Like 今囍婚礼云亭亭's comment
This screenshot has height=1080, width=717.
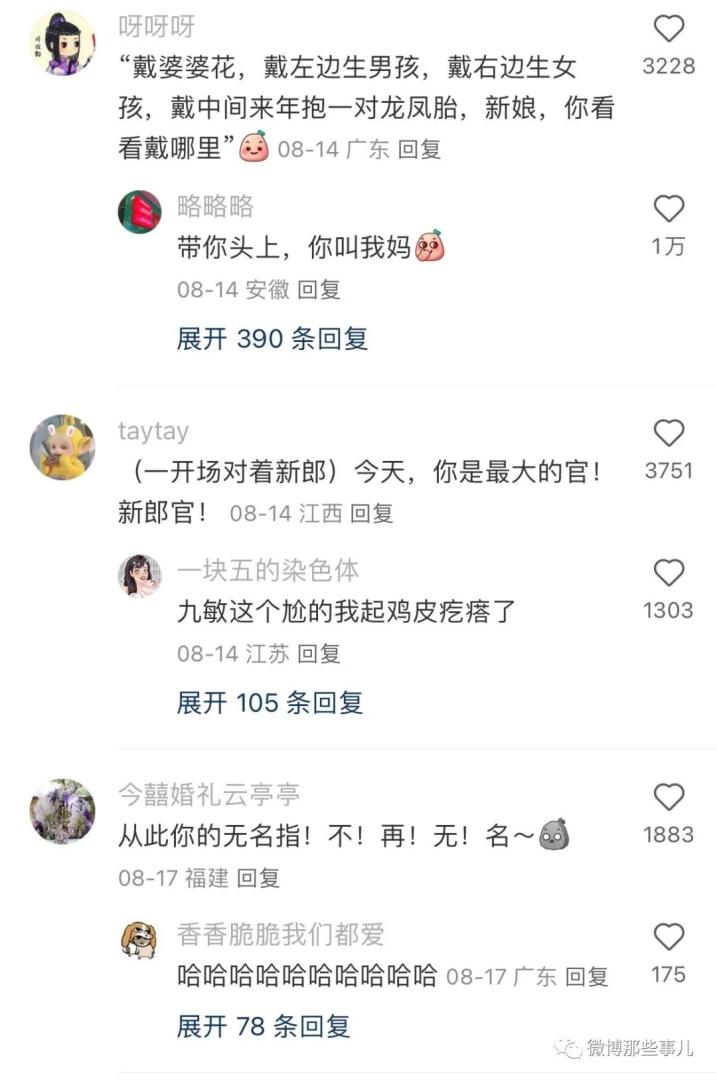(668, 797)
